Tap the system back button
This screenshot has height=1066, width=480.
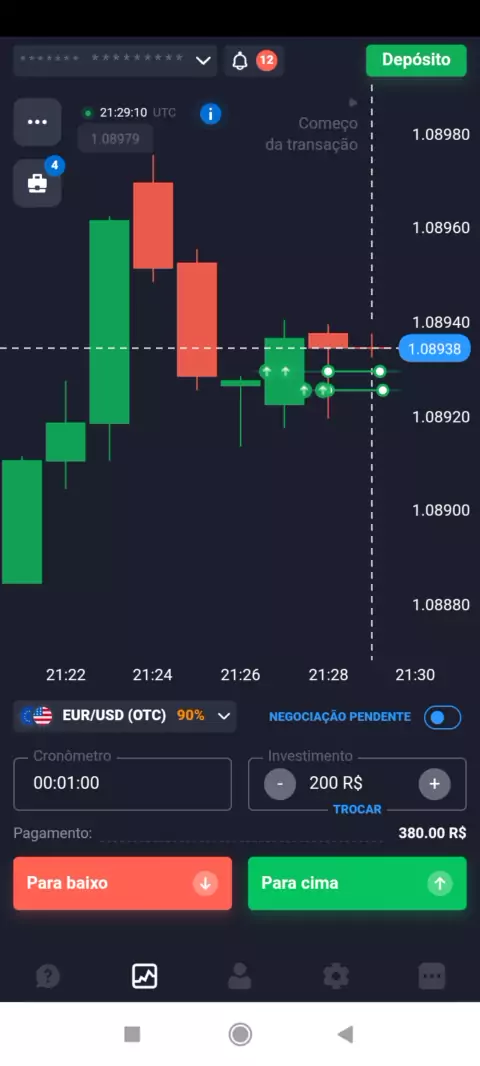tap(345, 1035)
